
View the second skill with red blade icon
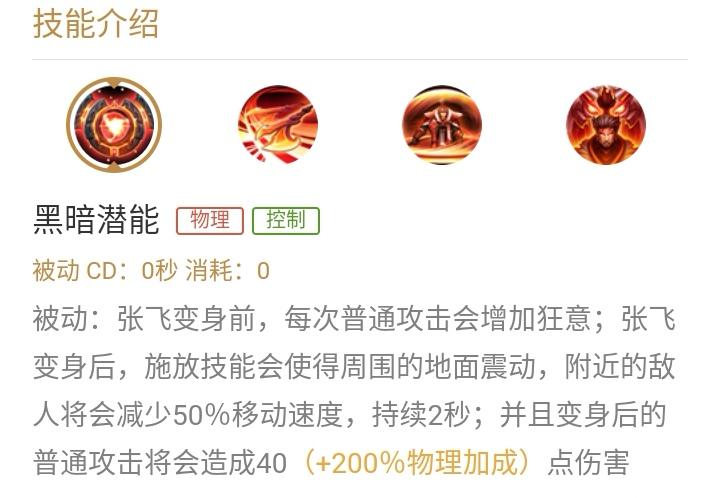click(278, 125)
